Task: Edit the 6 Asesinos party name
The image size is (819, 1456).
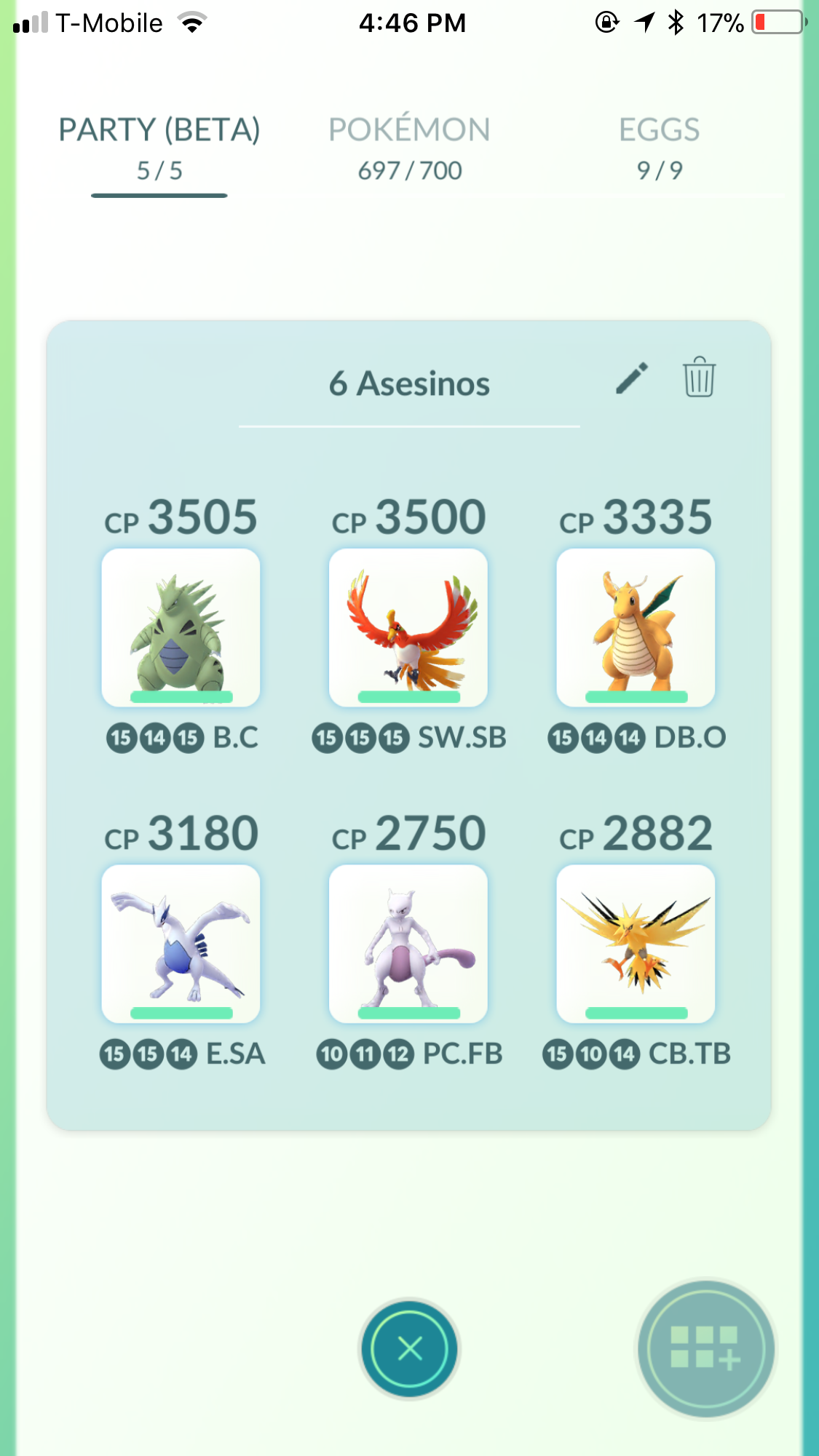Action: [632, 378]
